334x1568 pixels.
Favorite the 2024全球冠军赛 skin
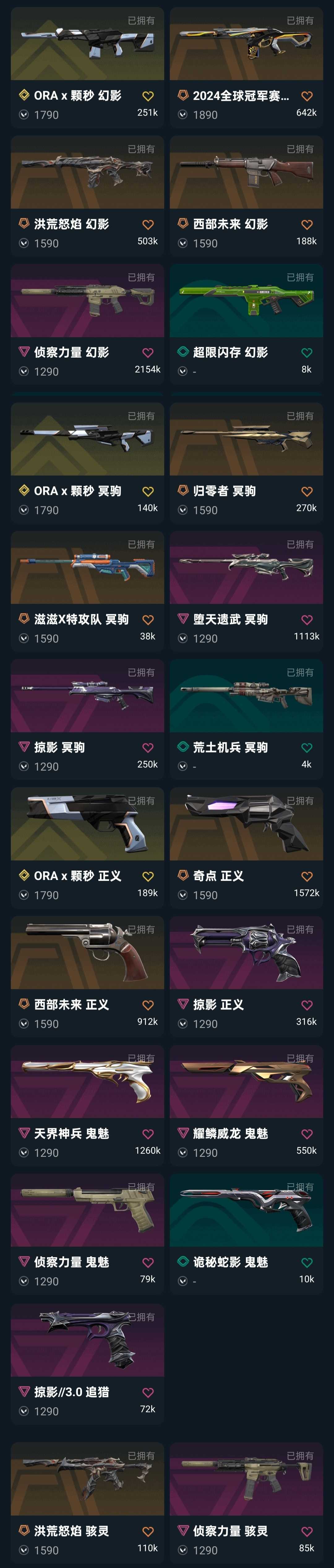(x=306, y=96)
